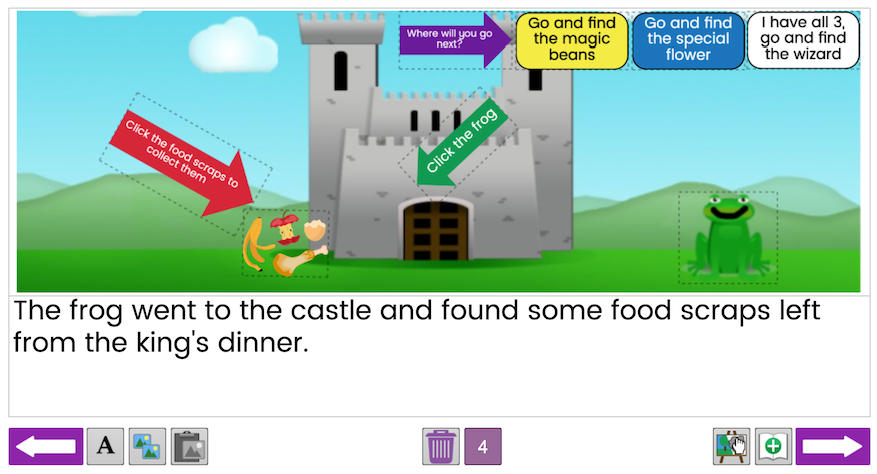Choose Go and find the special flower
Screen dimensions: 877x474
coord(688,41)
